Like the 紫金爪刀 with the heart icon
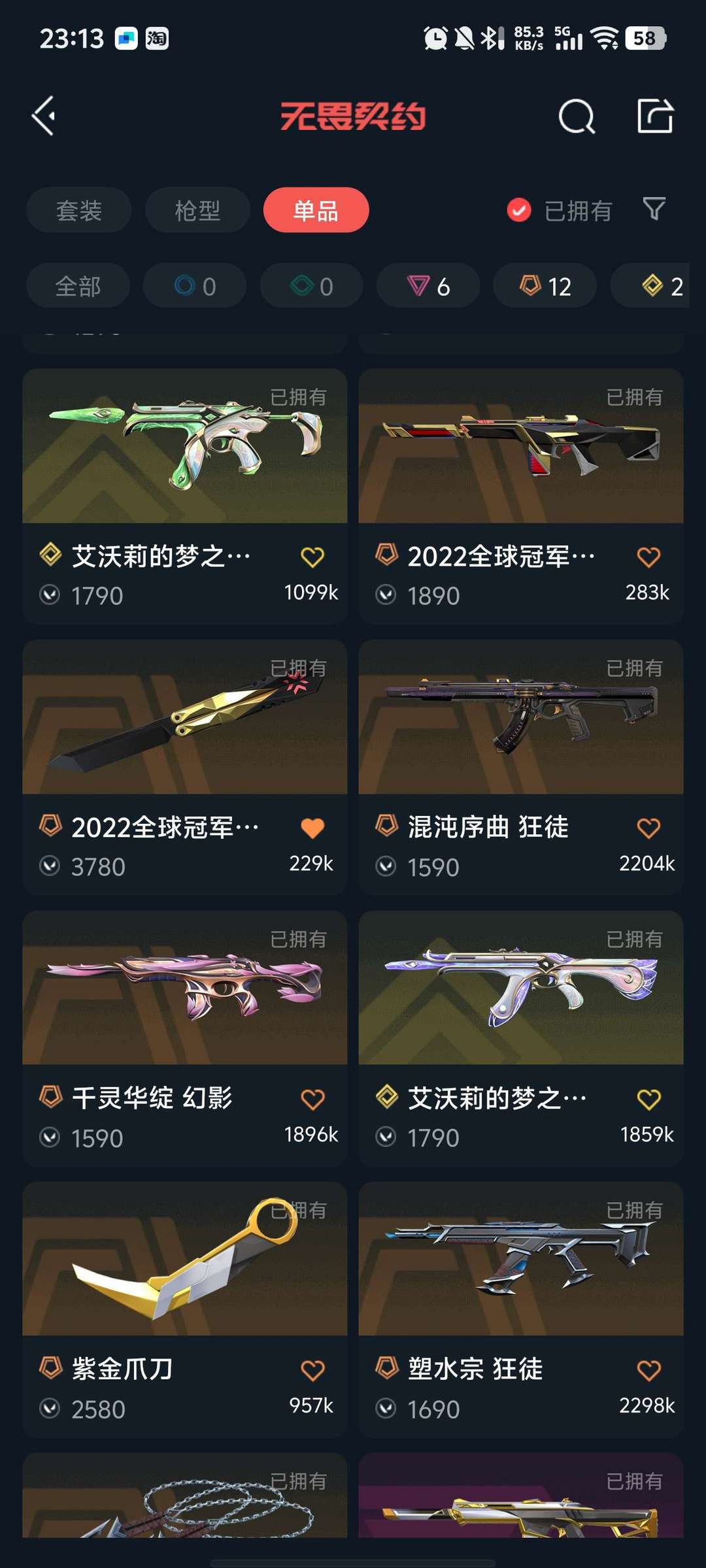The height and width of the screenshot is (1568, 706). click(312, 1370)
